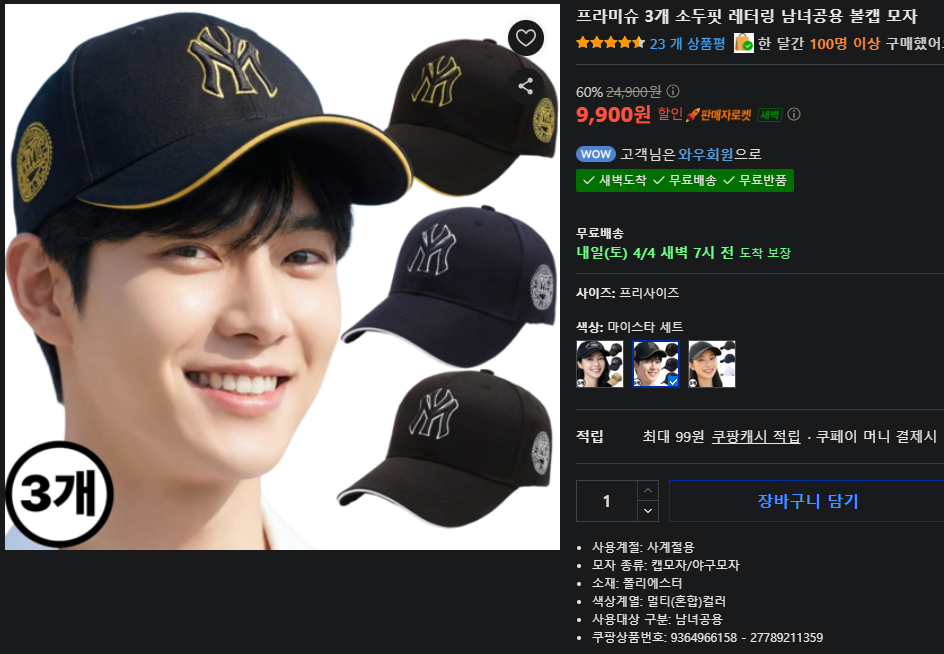This screenshot has width=944, height=654.
Task: Choose the selected middle color swatch
Action: click(655, 364)
